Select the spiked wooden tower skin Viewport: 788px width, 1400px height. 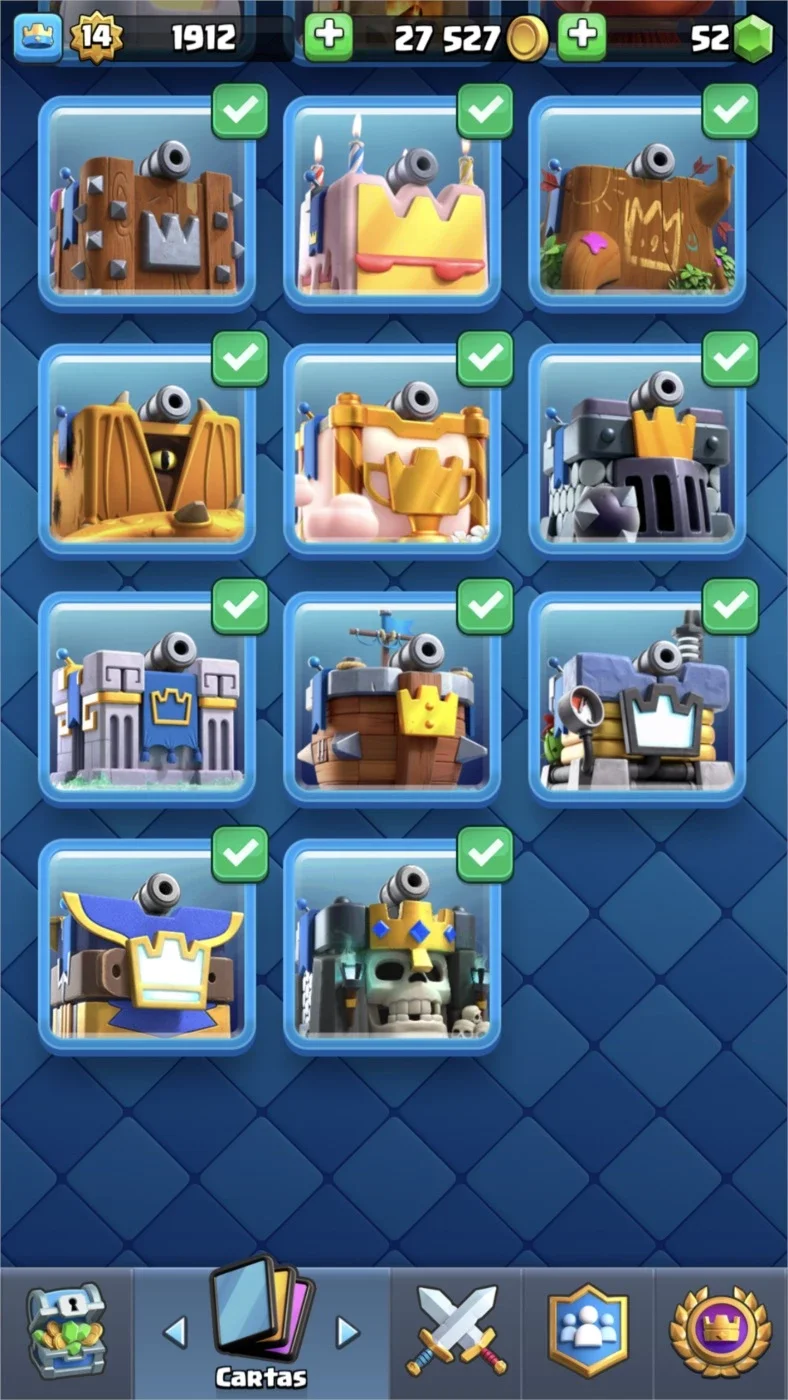click(147, 203)
